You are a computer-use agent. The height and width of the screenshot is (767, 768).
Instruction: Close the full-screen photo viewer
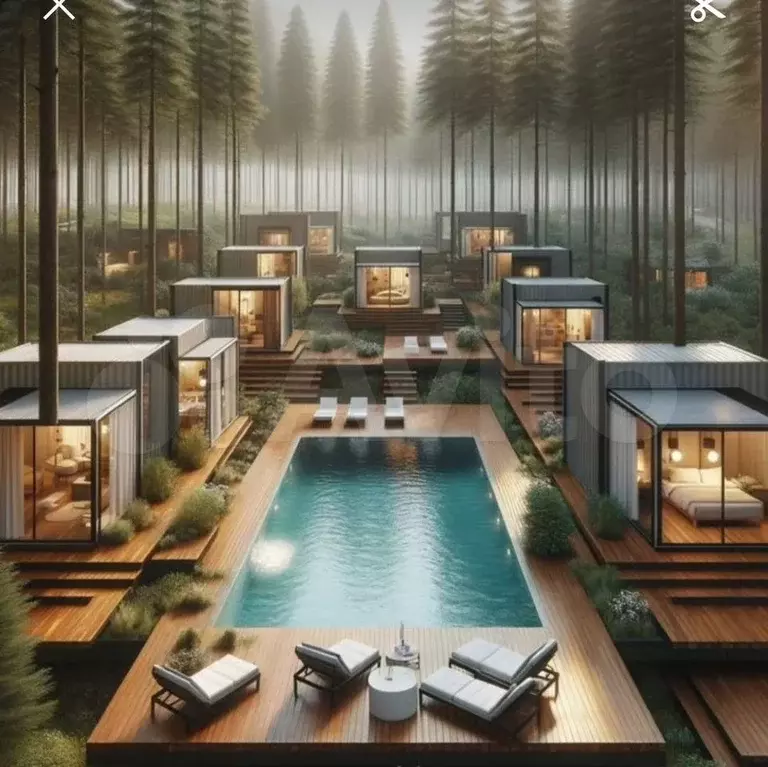[59, 8]
